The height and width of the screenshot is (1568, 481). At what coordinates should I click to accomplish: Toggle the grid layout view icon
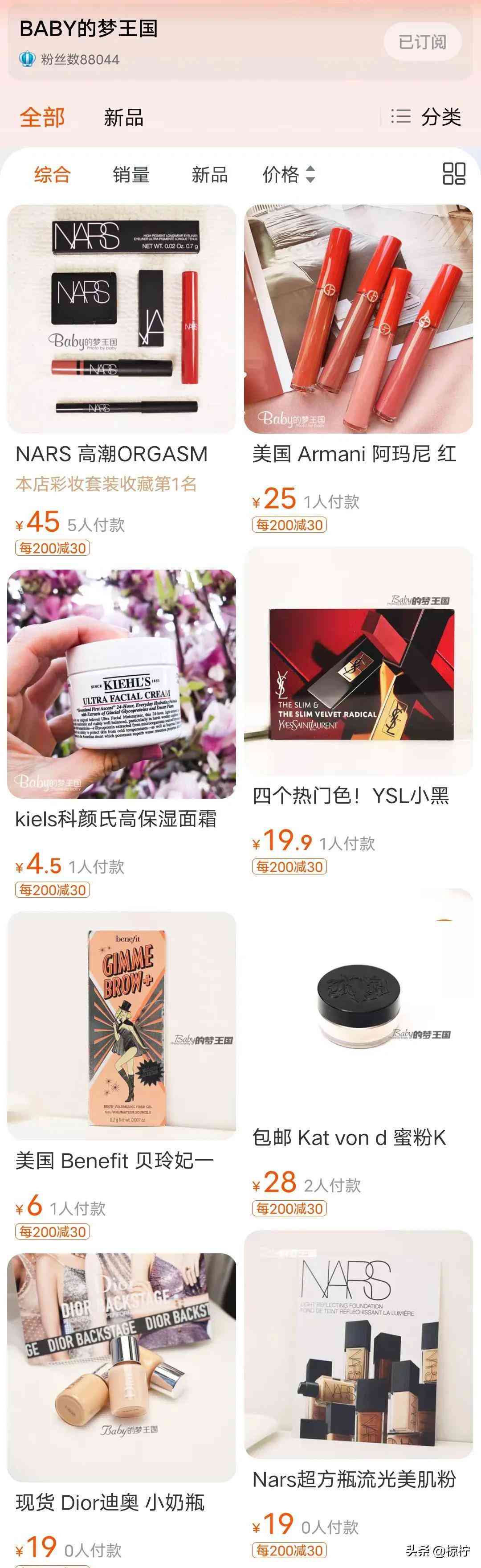[454, 173]
